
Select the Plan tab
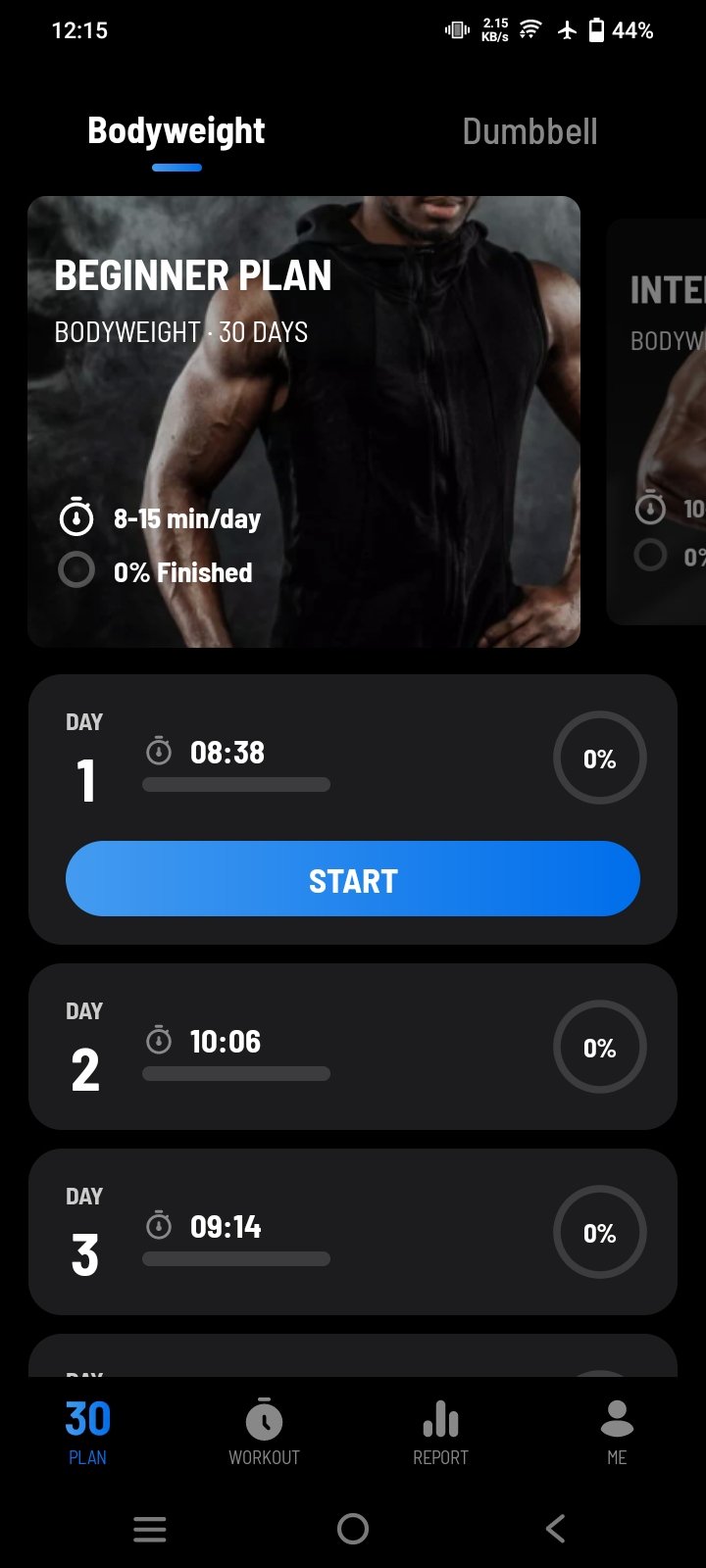click(x=87, y=1433)
